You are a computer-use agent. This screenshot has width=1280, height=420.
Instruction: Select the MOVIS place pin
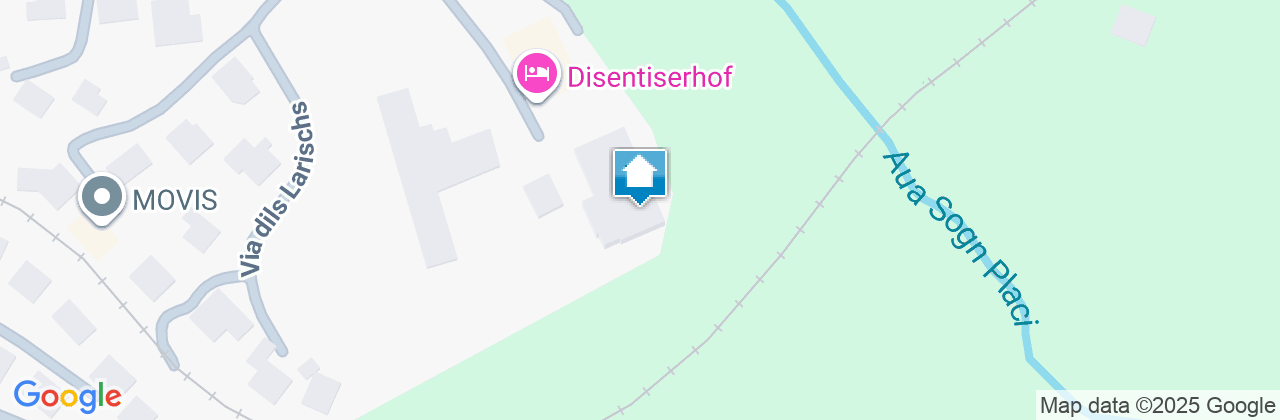(101, 197)
